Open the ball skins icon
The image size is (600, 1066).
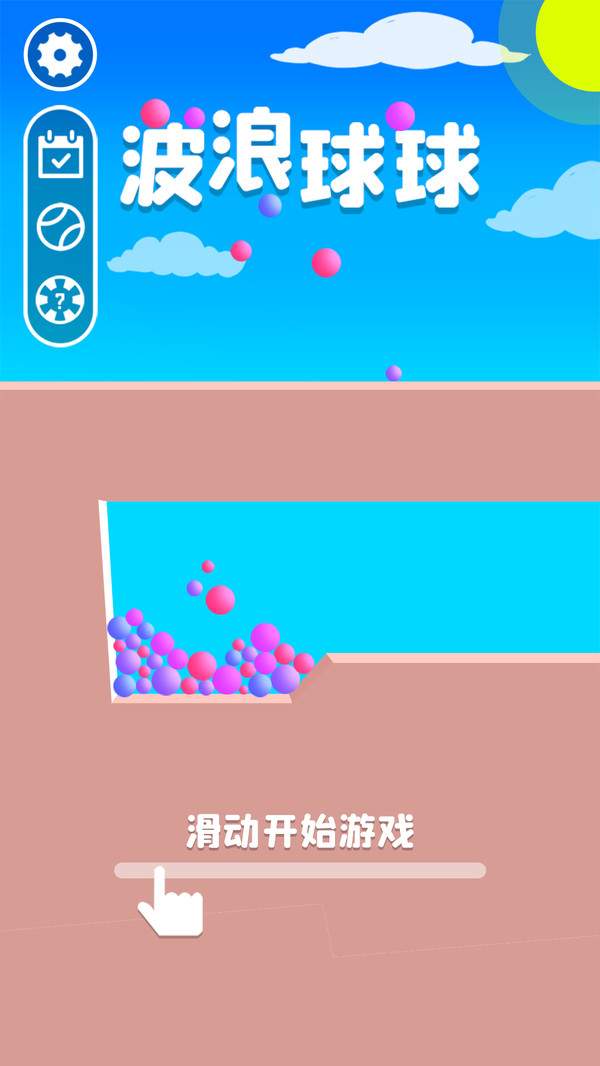(x=60, y=227)
